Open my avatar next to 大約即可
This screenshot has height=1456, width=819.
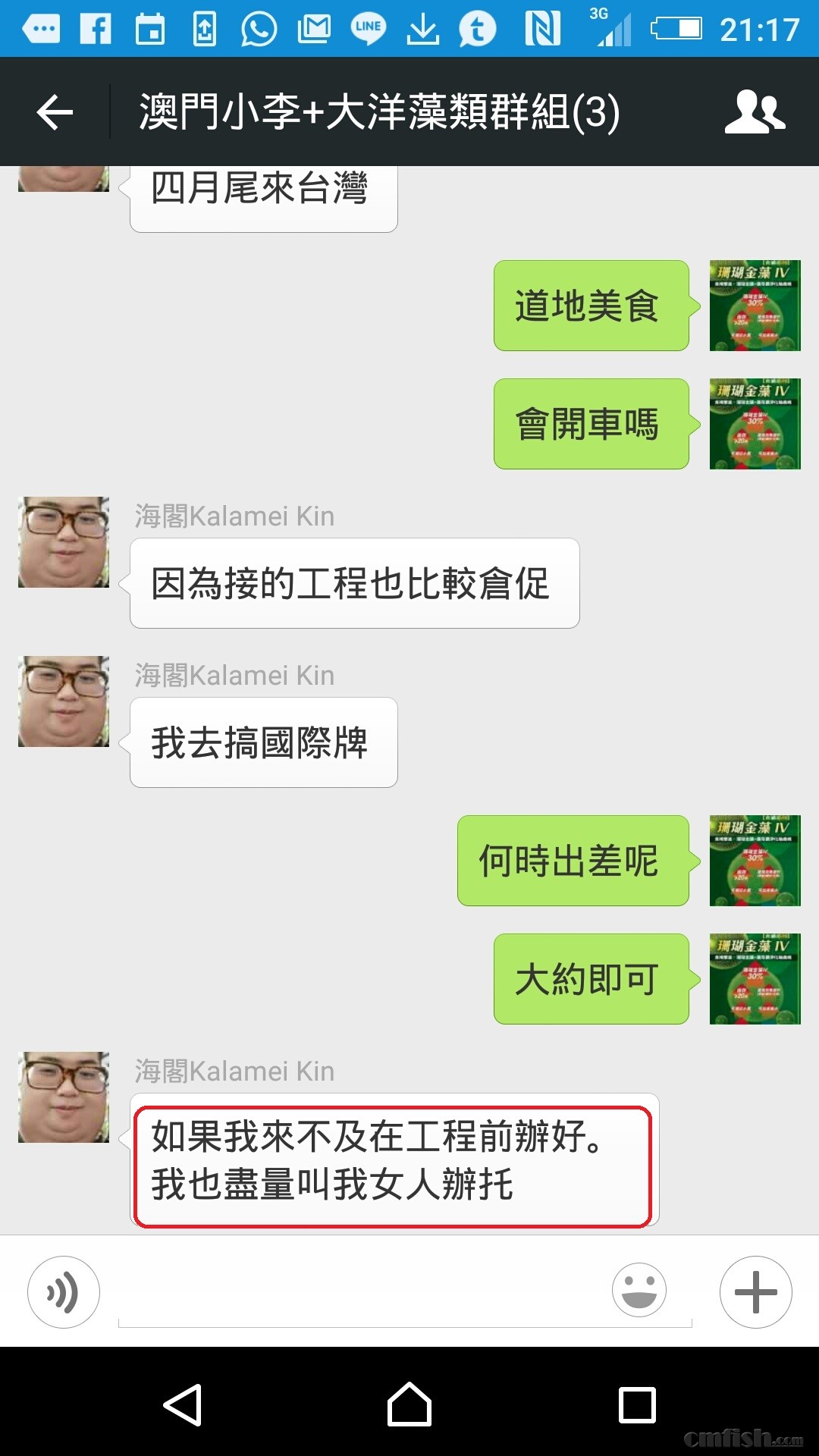tap(755, 979)
